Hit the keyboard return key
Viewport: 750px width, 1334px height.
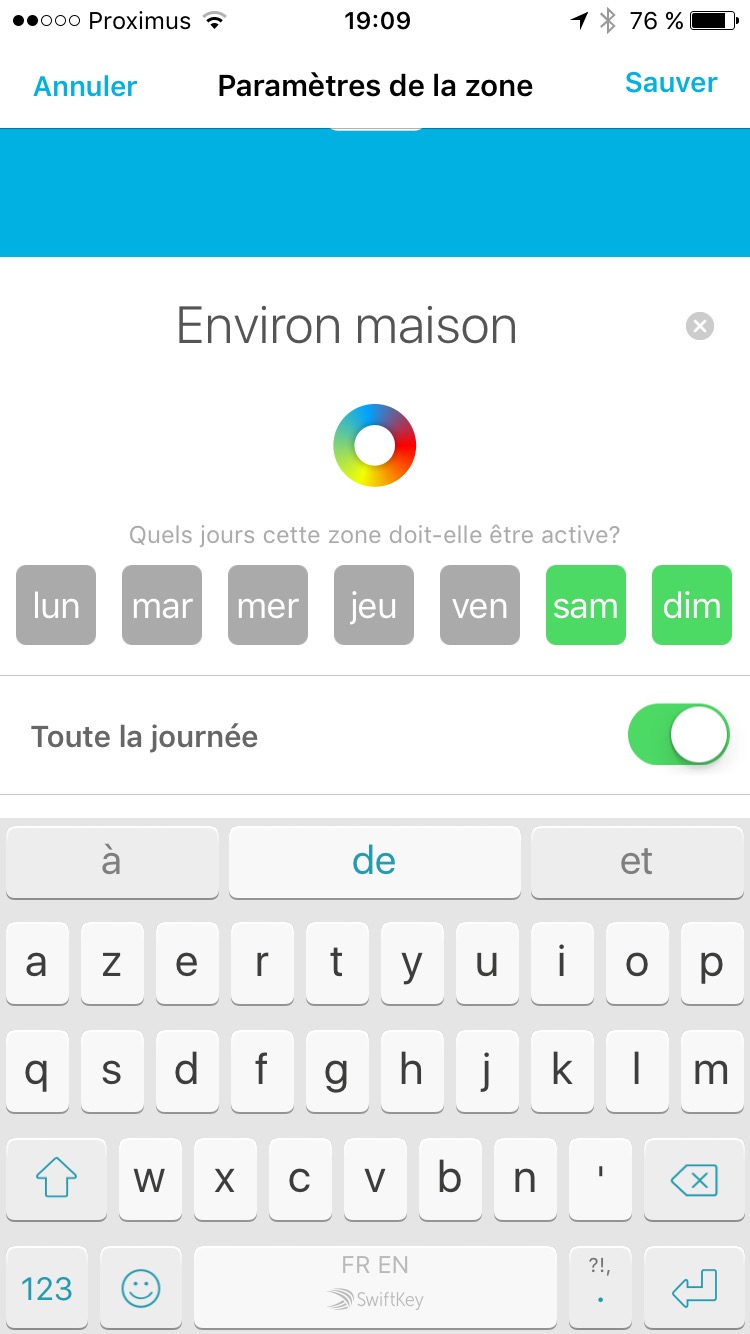693,1288
